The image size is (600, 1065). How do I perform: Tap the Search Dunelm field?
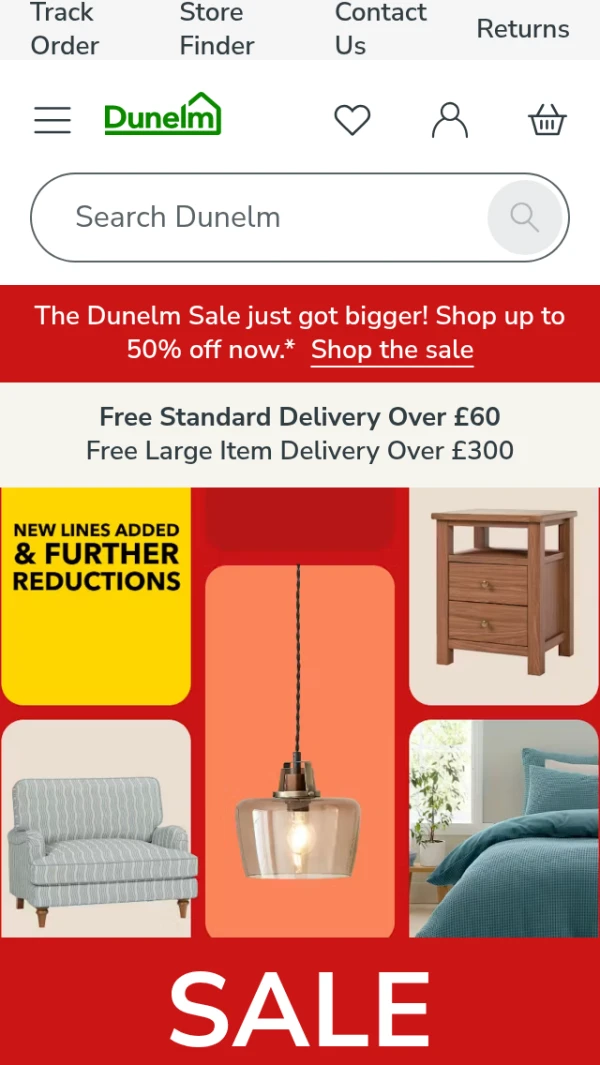(258, 217)
